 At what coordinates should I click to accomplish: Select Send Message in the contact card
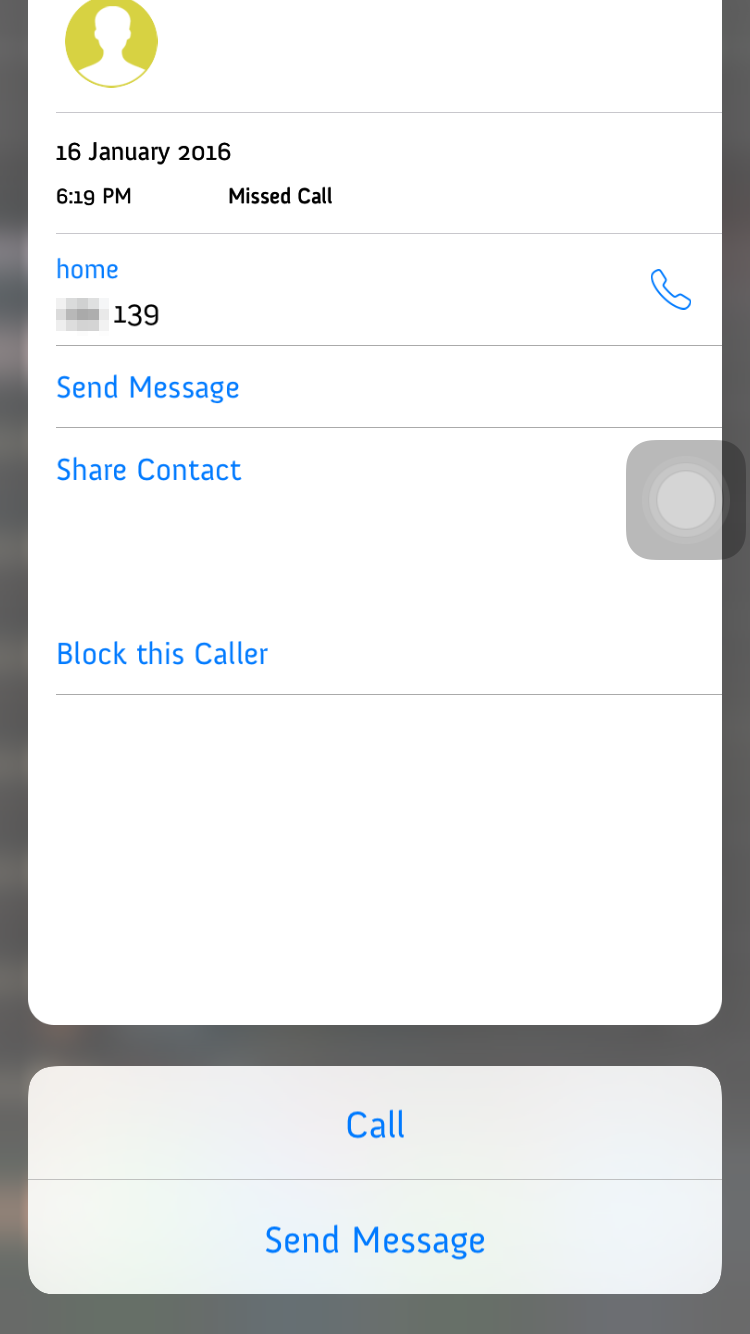[148, 387]
